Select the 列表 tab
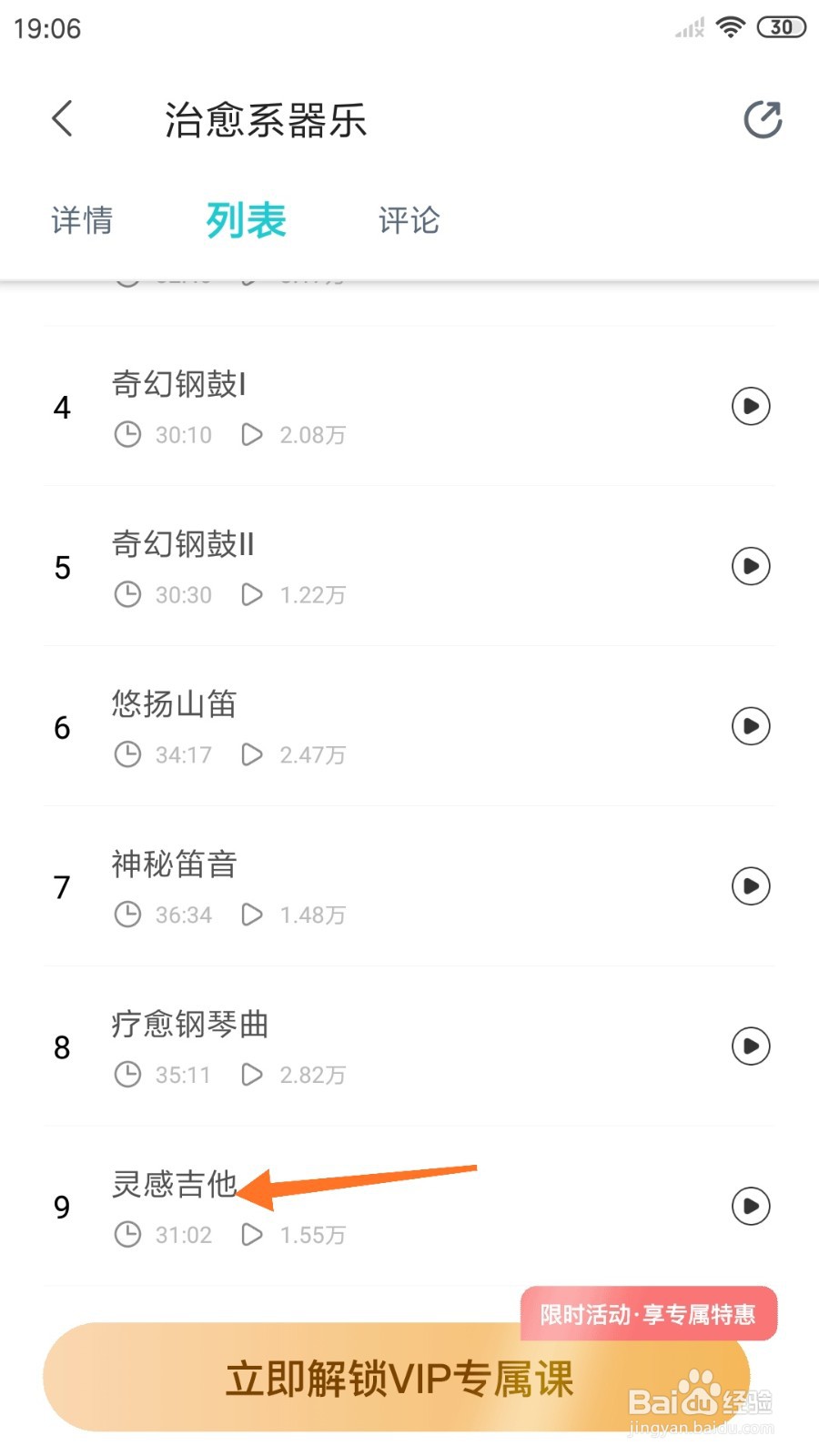The width and height of the screenshot is (819, 1456). pyautogui.click(x=246, y=220)
